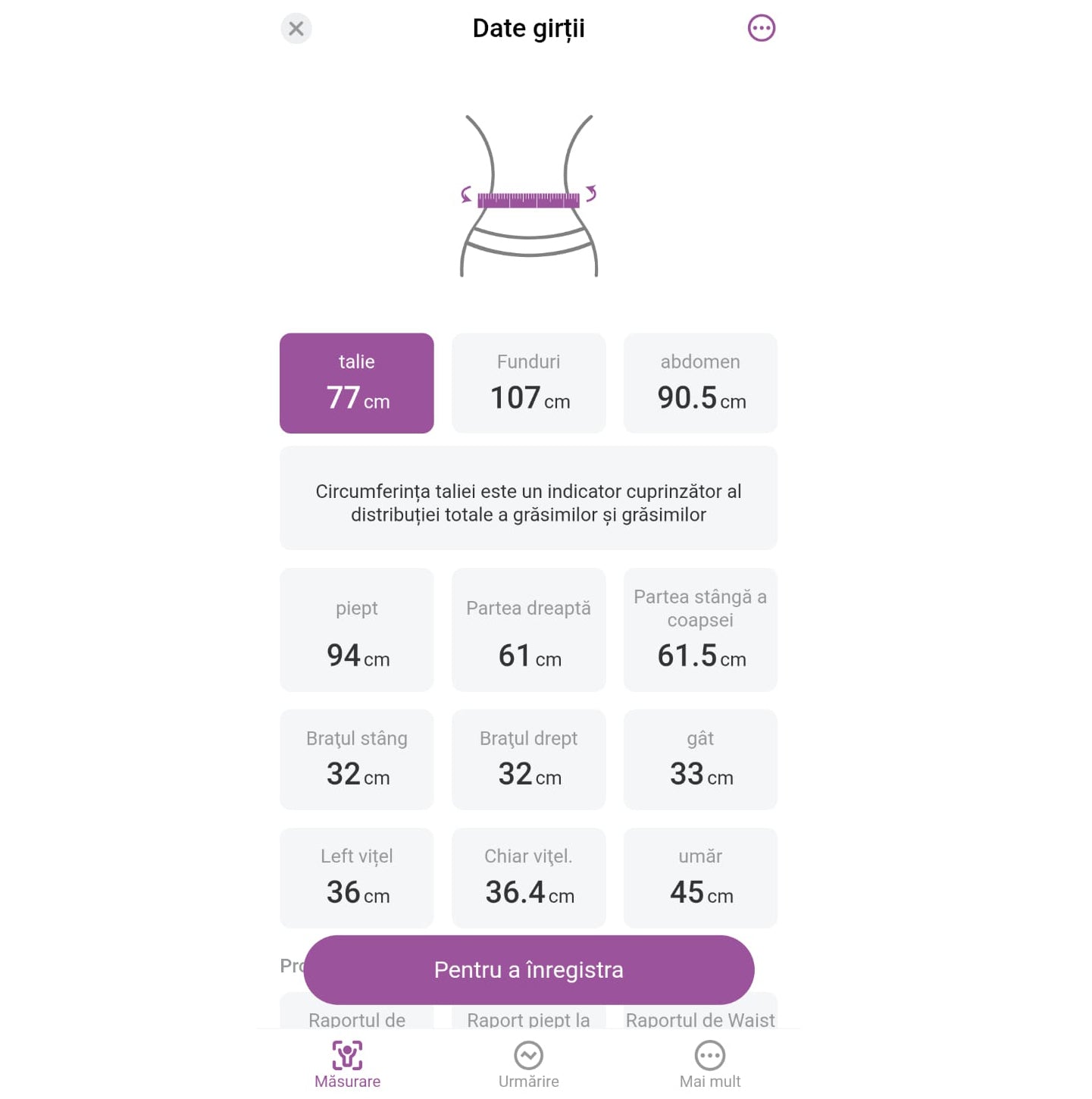Open the more options menu
1092x1099 pixels.
[x=761, y=29]
